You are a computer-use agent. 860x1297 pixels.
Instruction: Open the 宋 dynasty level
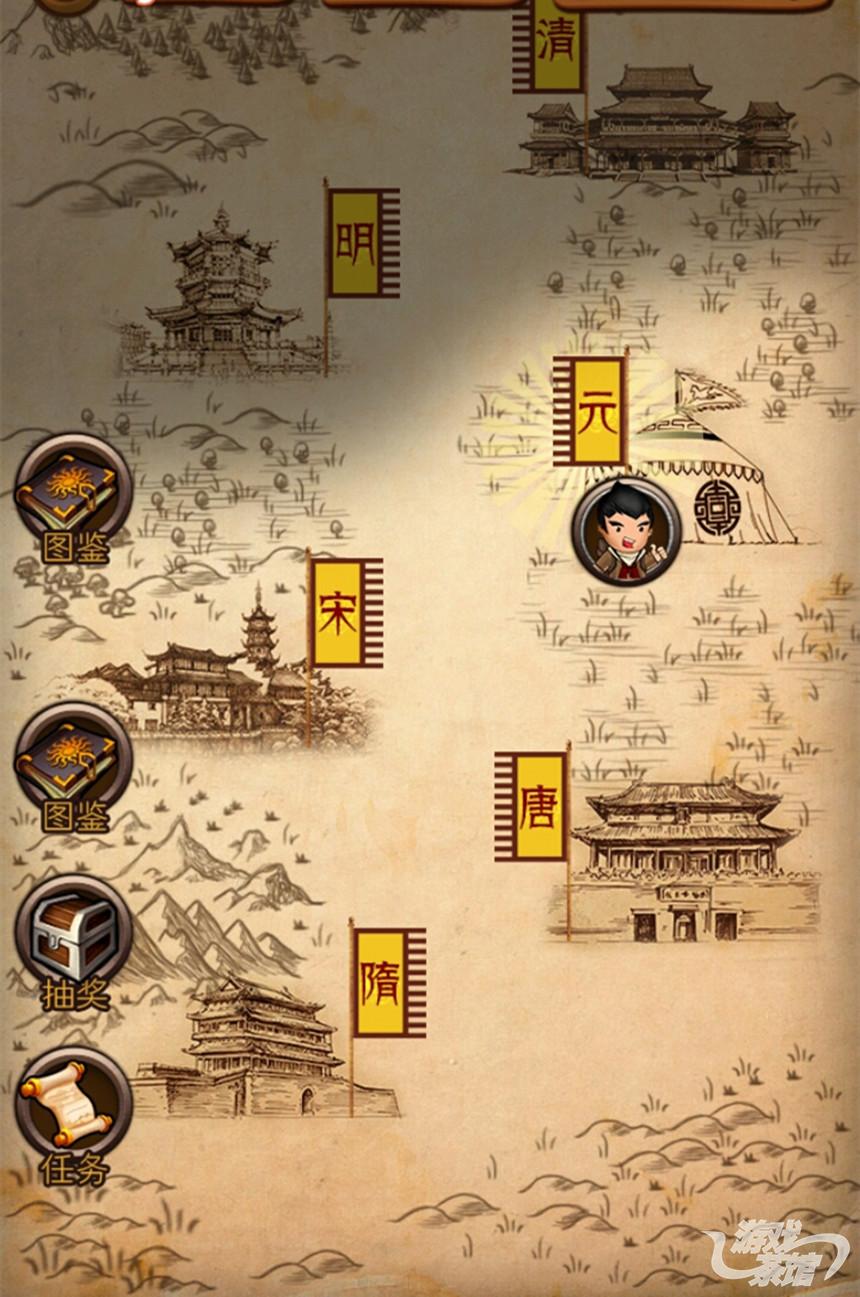pos(338,613)
